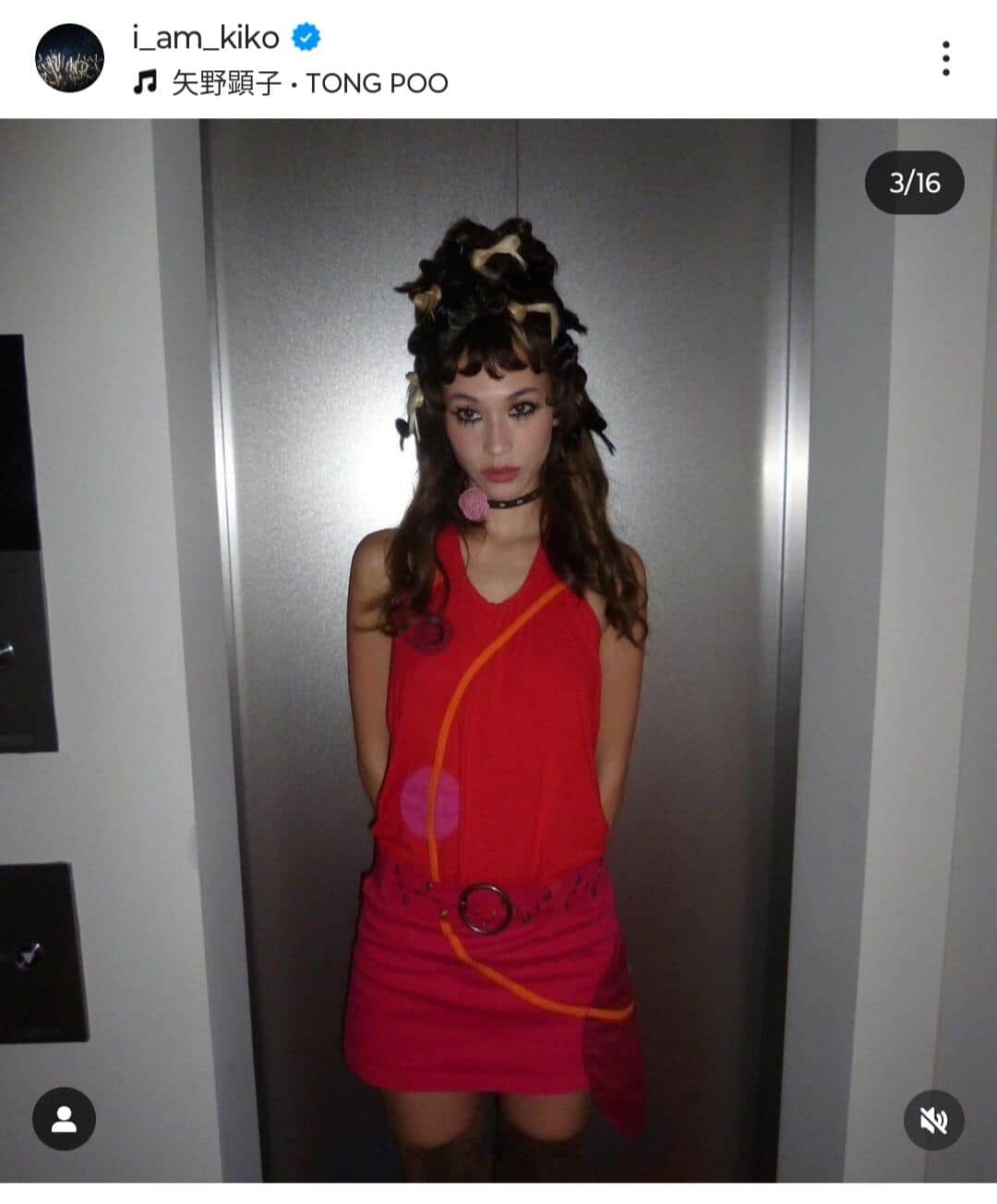
Task: Unmute the post's audio
Action: tap(933, 1120)
